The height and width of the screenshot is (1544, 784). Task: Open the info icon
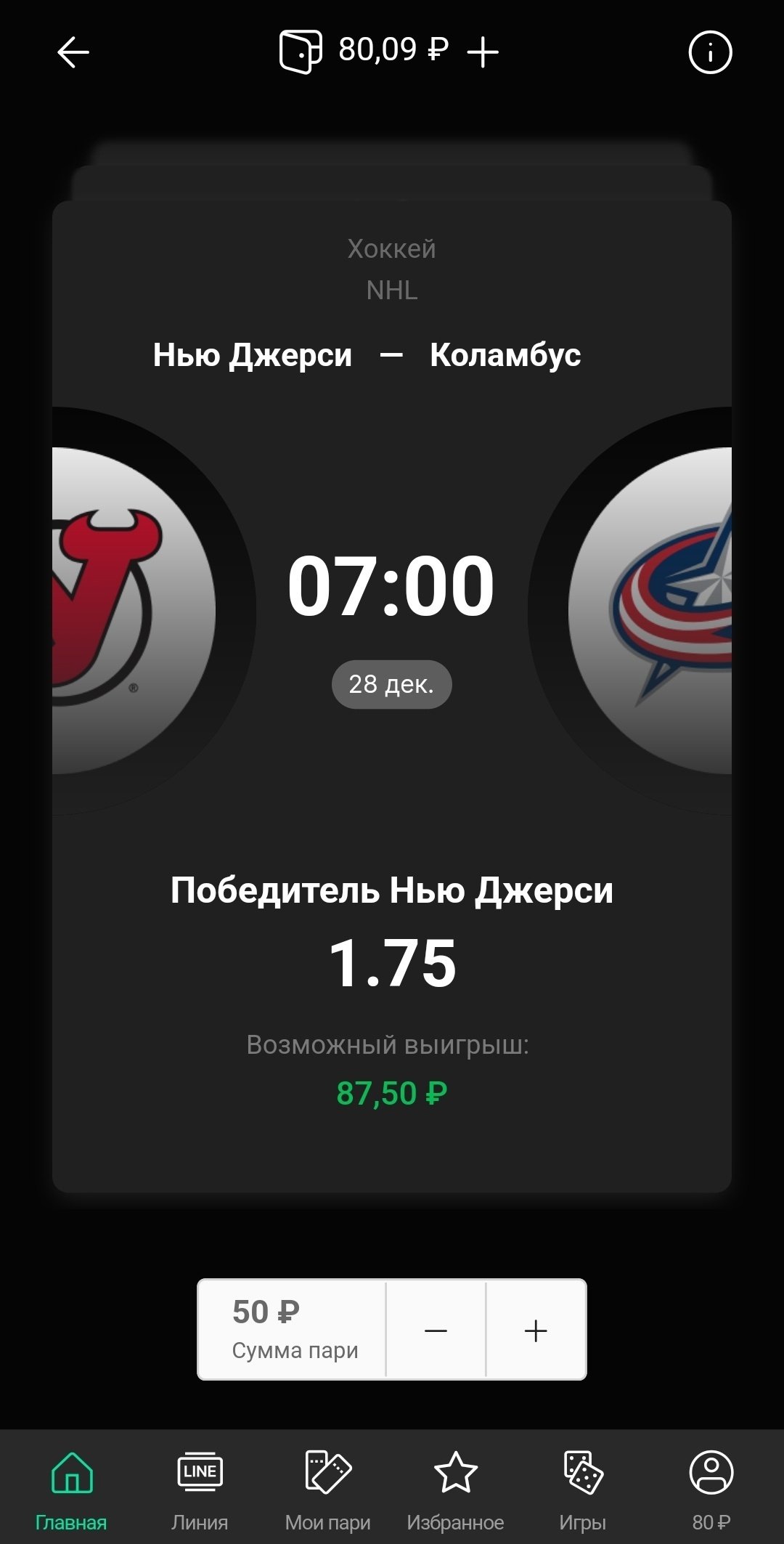[x=709, y=52]
